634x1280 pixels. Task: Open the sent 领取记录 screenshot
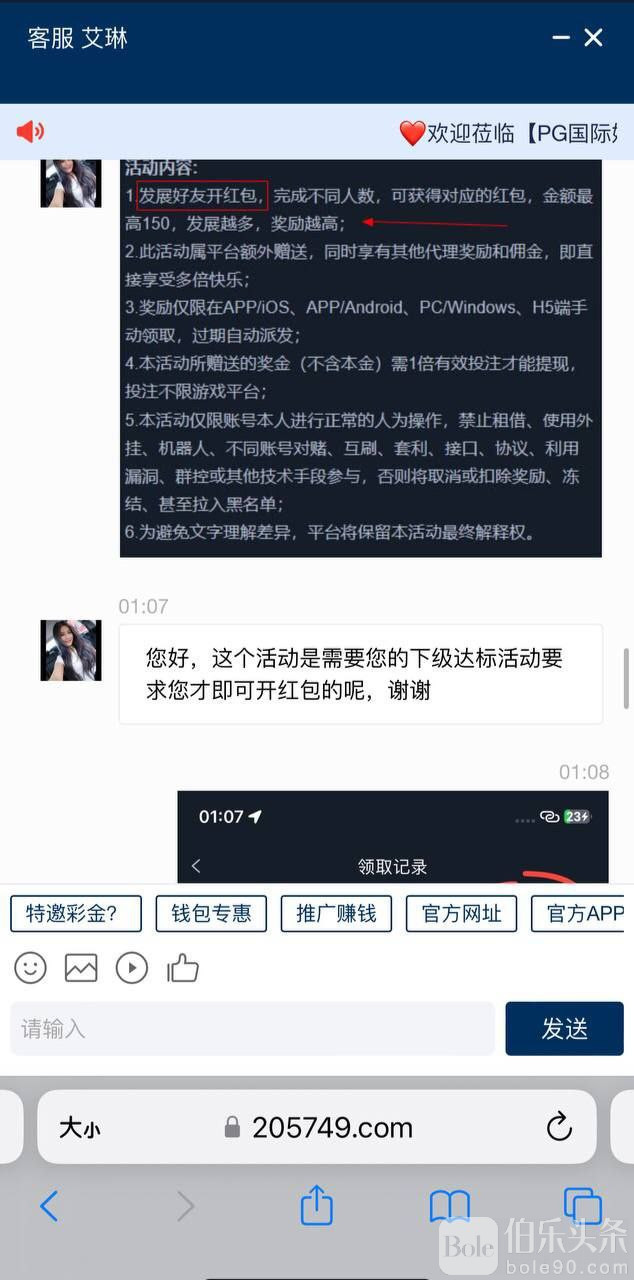pyautogui.click(x=392, y=838)
